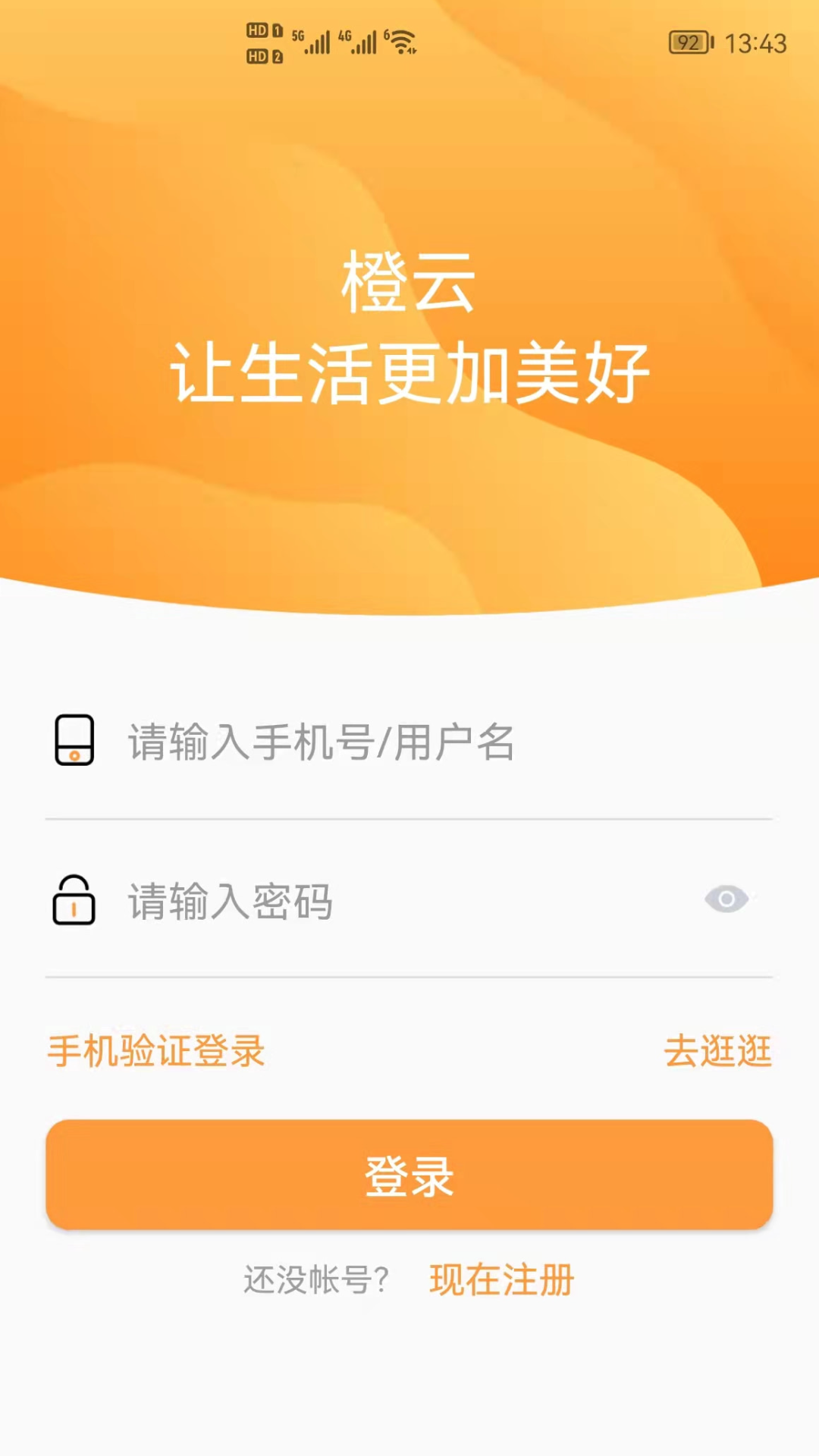819x1456 pixels.
Task: Open 现在注册 to create an account
Action: click(501, 1280)
